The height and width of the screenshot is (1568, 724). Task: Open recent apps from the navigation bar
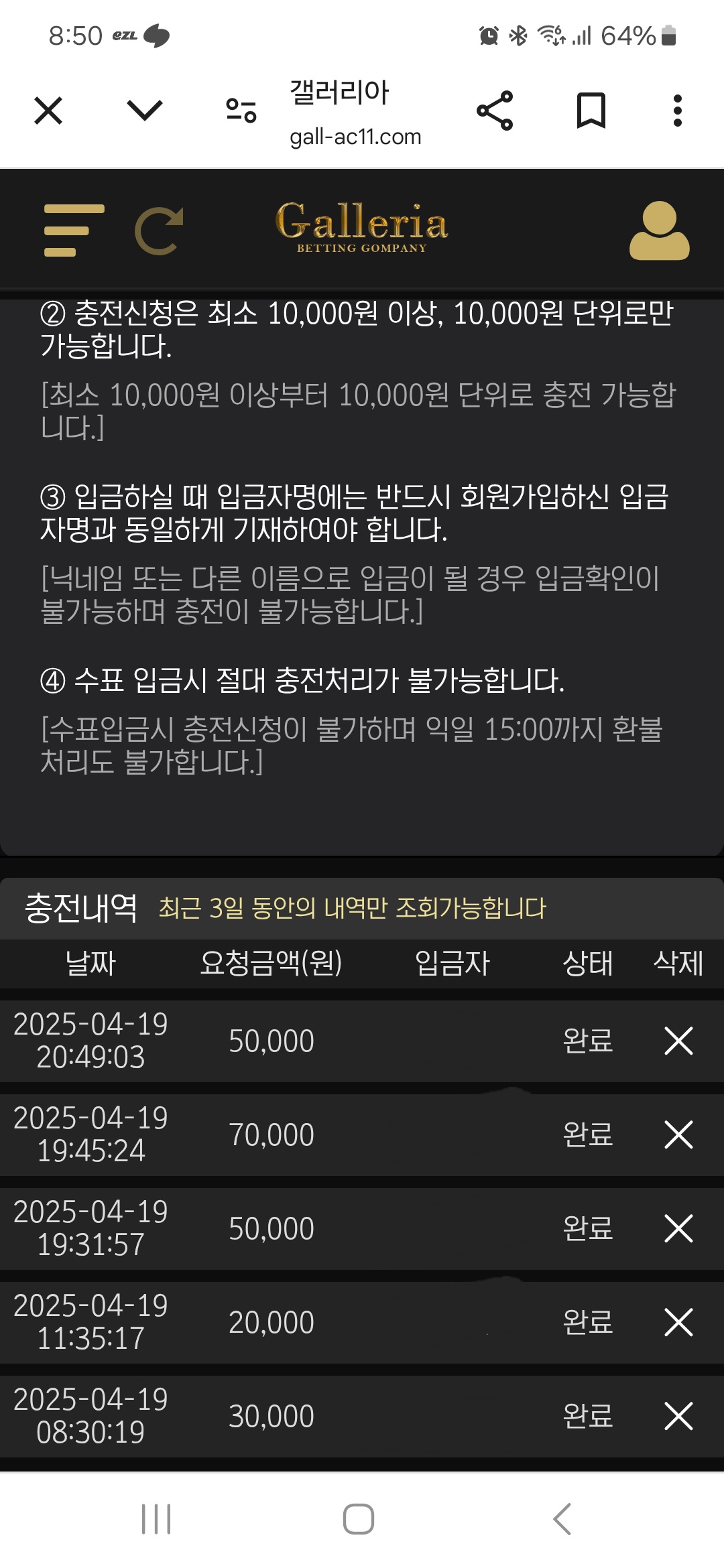pyautogui.click(x=156, y=1519)
